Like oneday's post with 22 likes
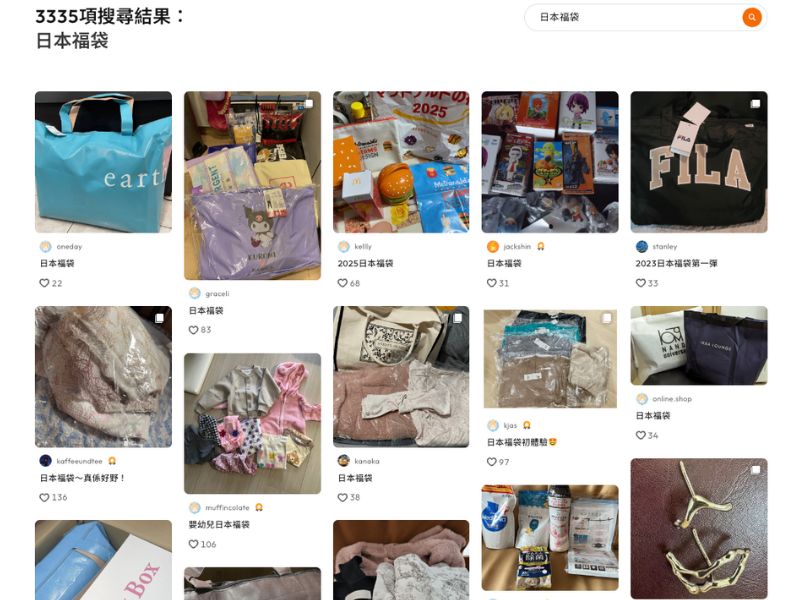The height and width of the screenshot is (600, 800). tap(44, 283)
